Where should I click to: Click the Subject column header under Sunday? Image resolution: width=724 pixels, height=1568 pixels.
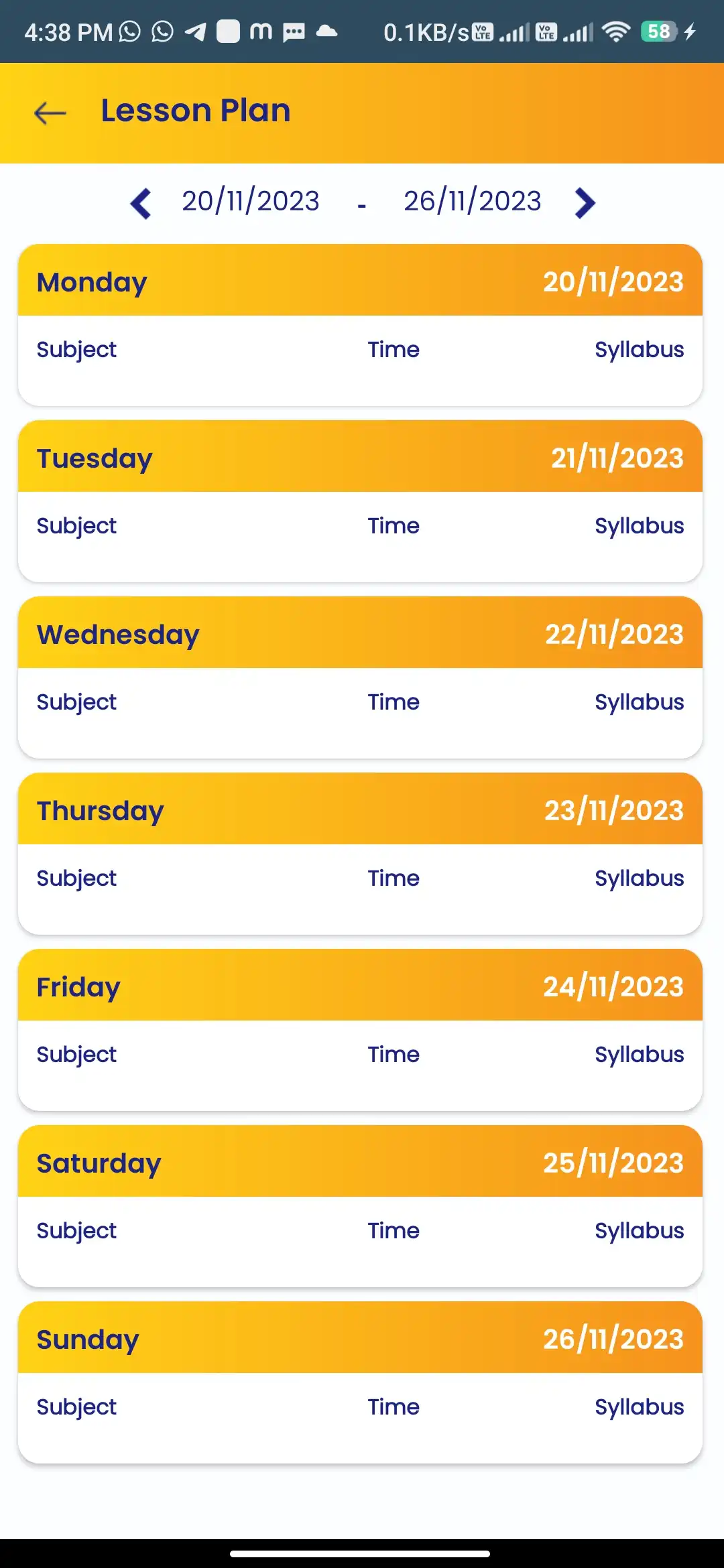[76, 1407]
